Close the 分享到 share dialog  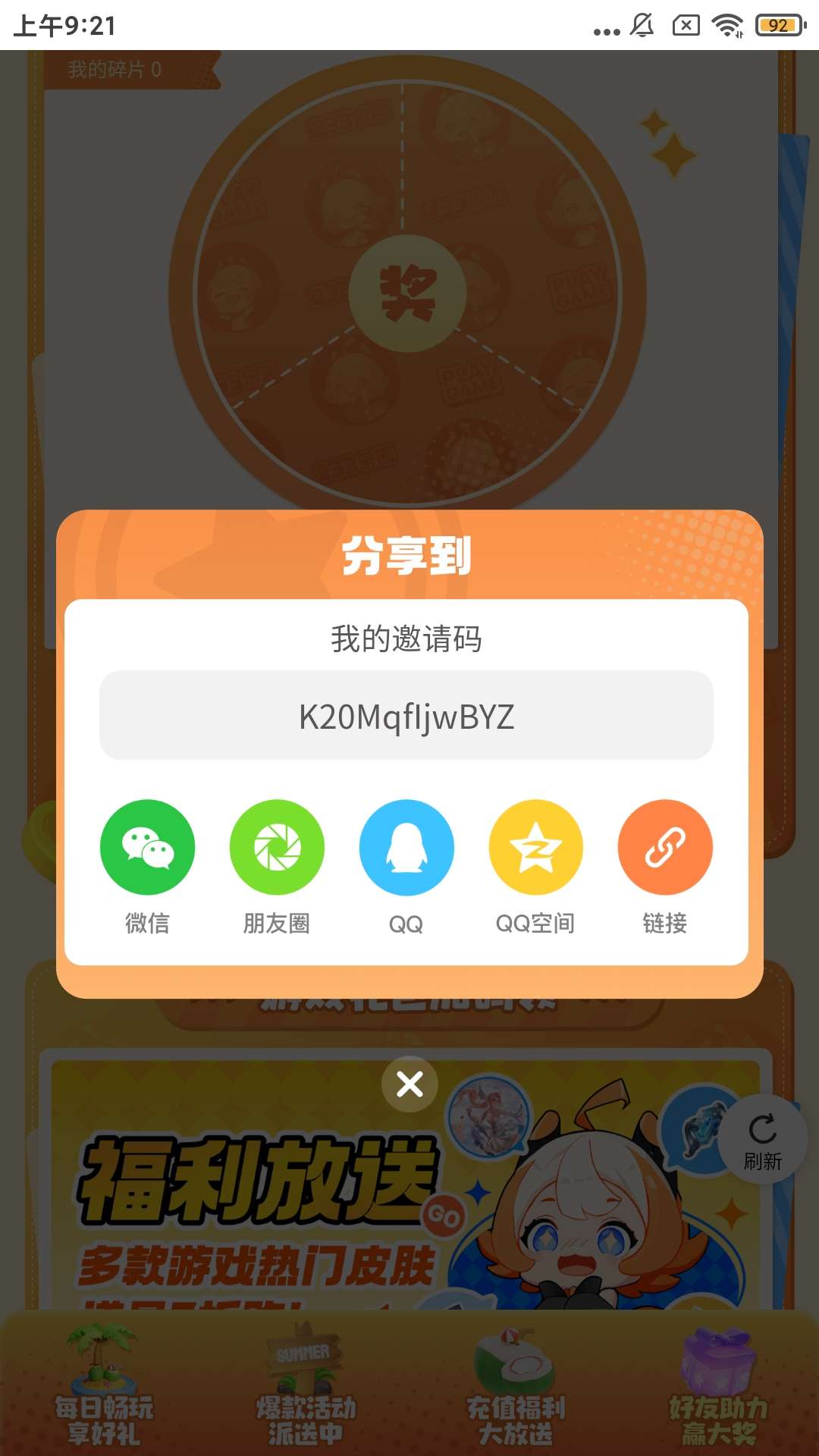coord(409,1084)
